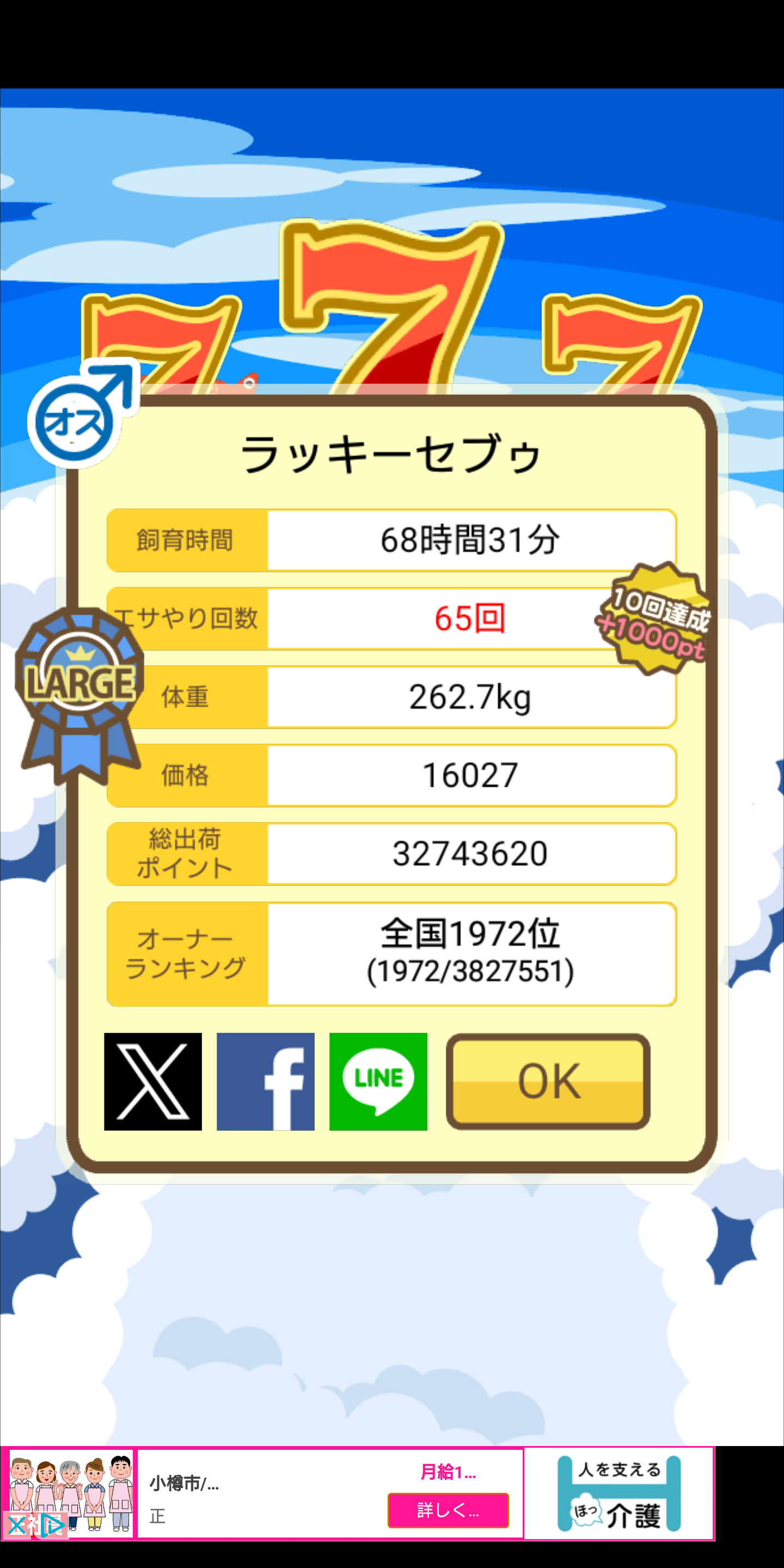
Task: Open the 詳しく link in the ad
Action: click(x=448, y=1510)
